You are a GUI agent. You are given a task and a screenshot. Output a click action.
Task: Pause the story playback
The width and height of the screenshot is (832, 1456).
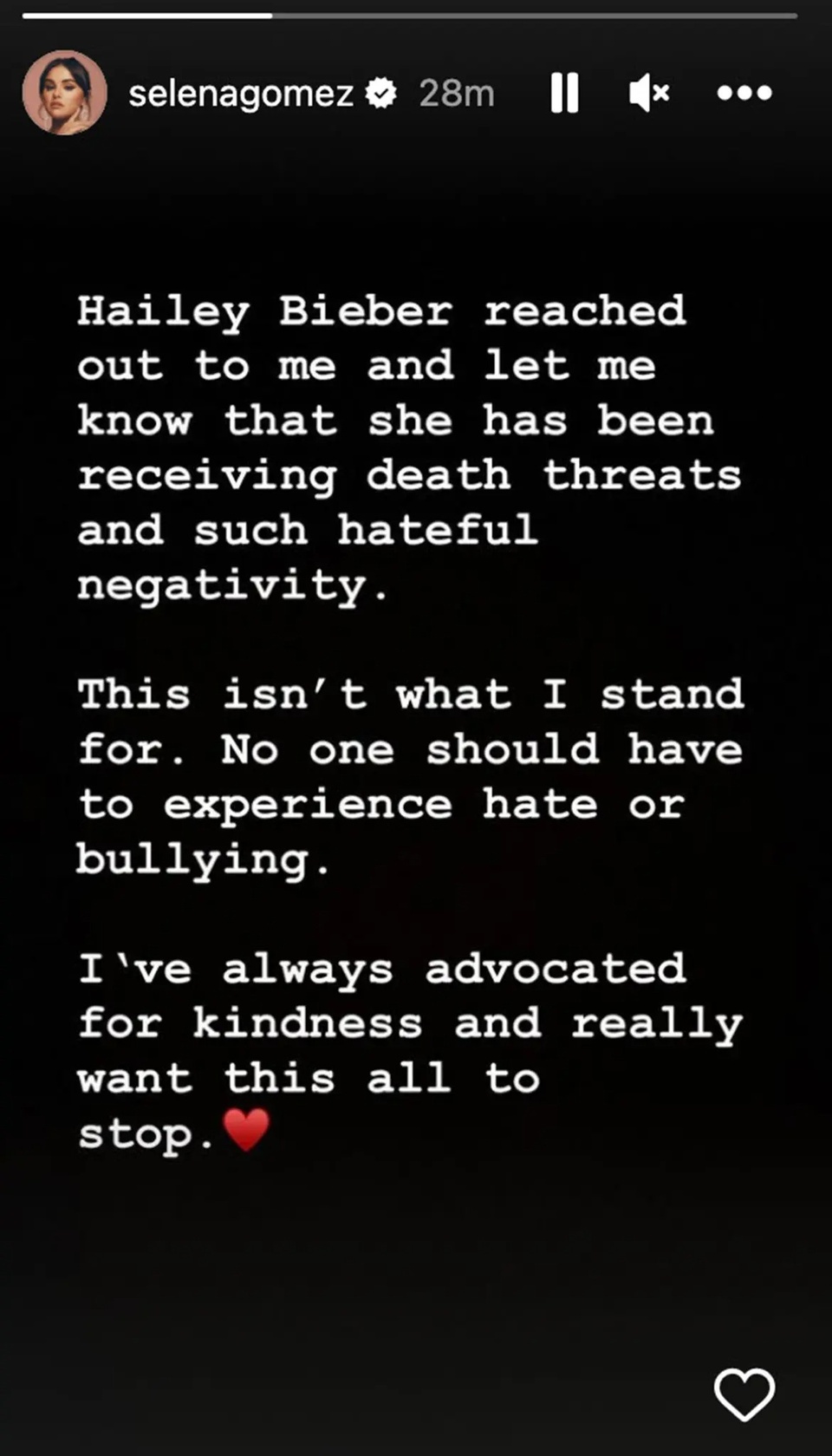(x=564, y=93)
